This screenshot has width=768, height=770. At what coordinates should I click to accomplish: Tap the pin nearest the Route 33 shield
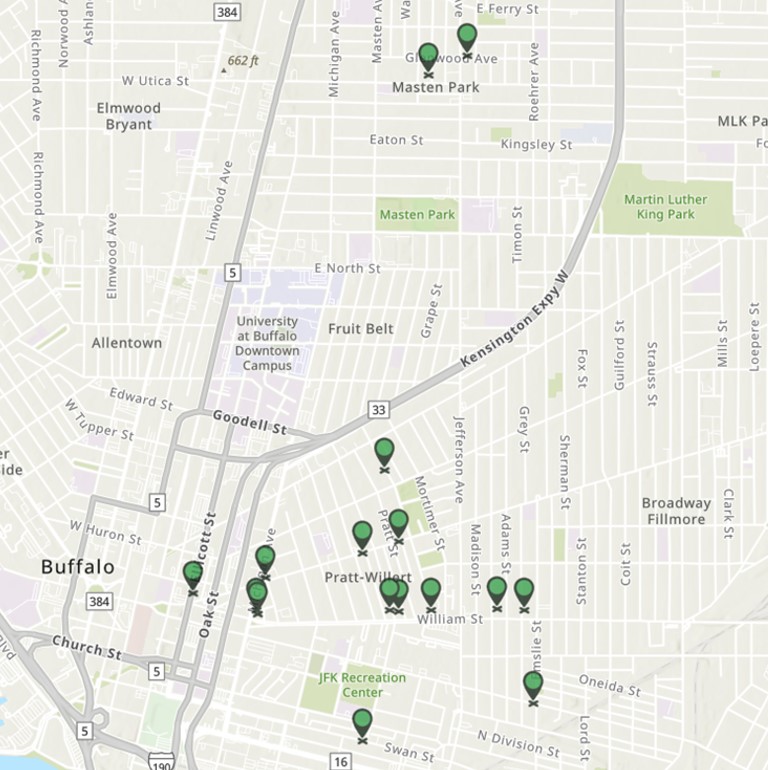click(384, 452)
